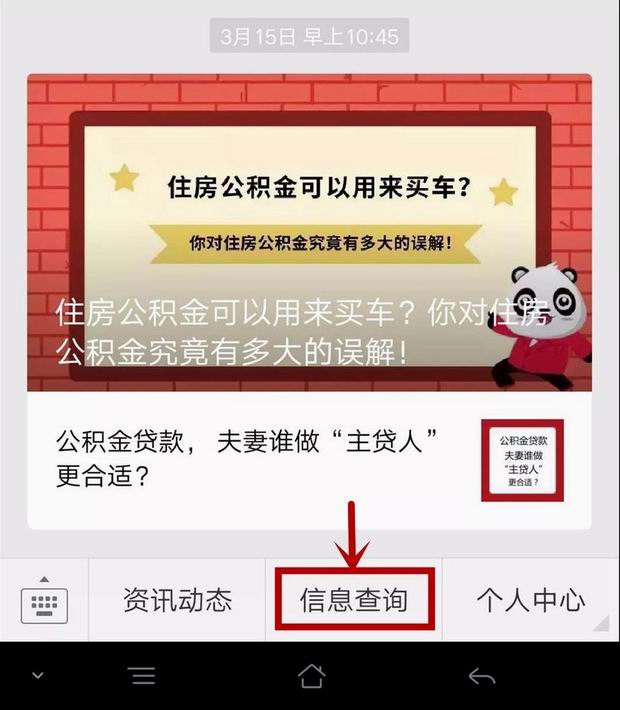This screenshot has width=620, height=710.
Task: Switch to keyboard input mode
Action: tap(43, 602)
